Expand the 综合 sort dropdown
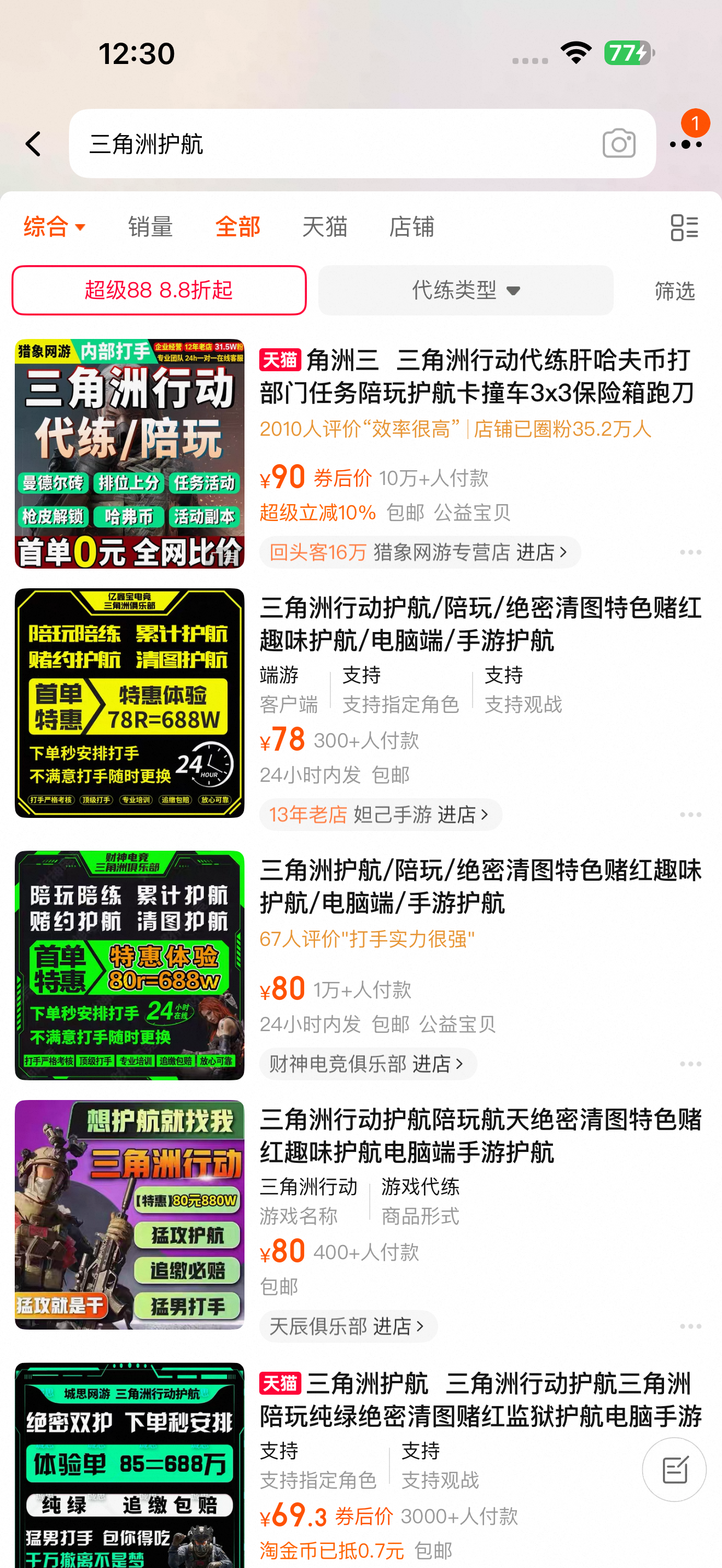Image resolution: width=722 pixels, height=1568 pixels. pyautogui.click(x=55, y=227)
